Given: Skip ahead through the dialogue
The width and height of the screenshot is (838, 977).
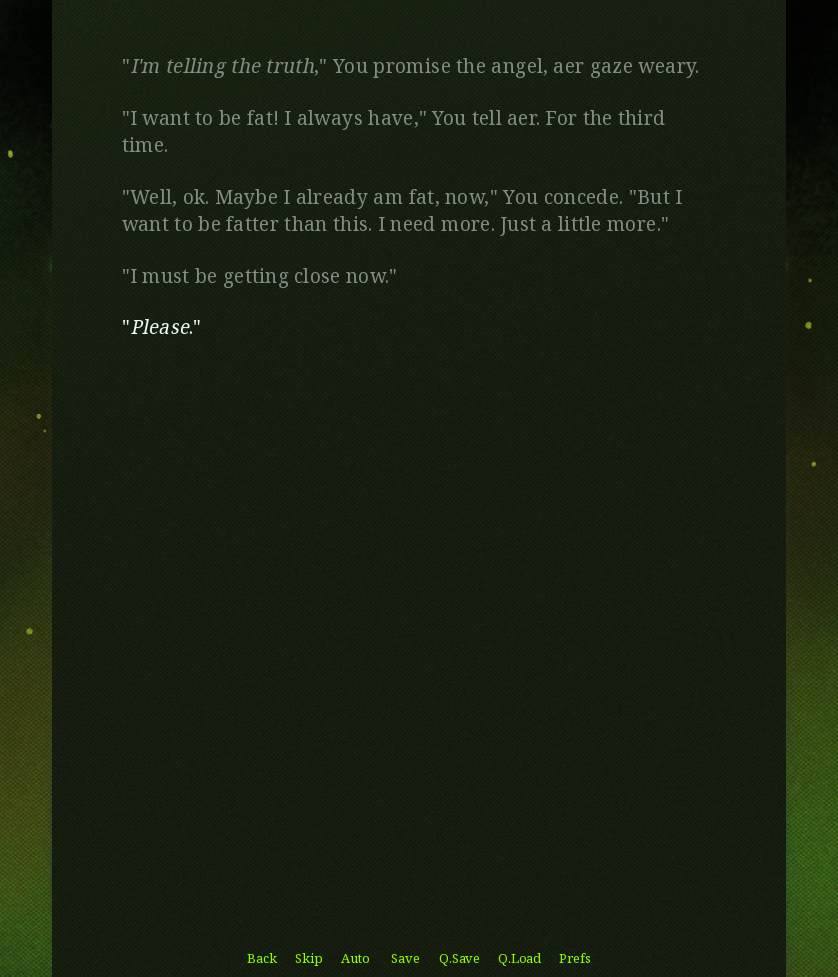Looking at the screenshot, I should (x=308, y=959).
